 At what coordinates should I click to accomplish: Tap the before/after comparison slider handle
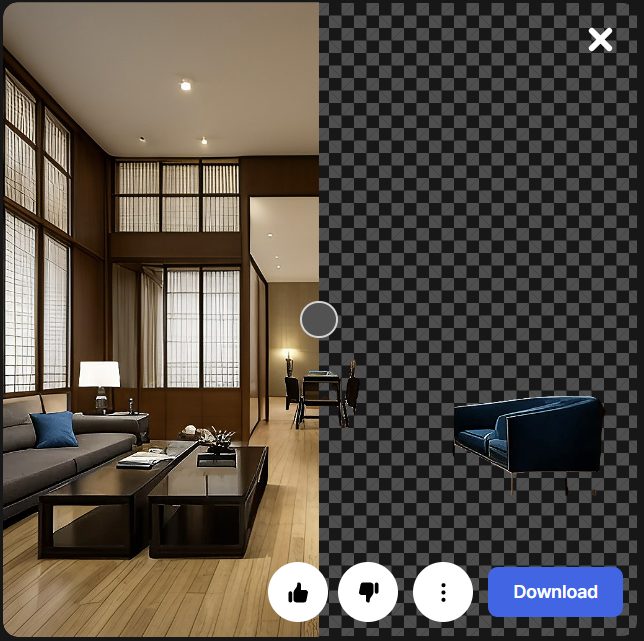319,320
